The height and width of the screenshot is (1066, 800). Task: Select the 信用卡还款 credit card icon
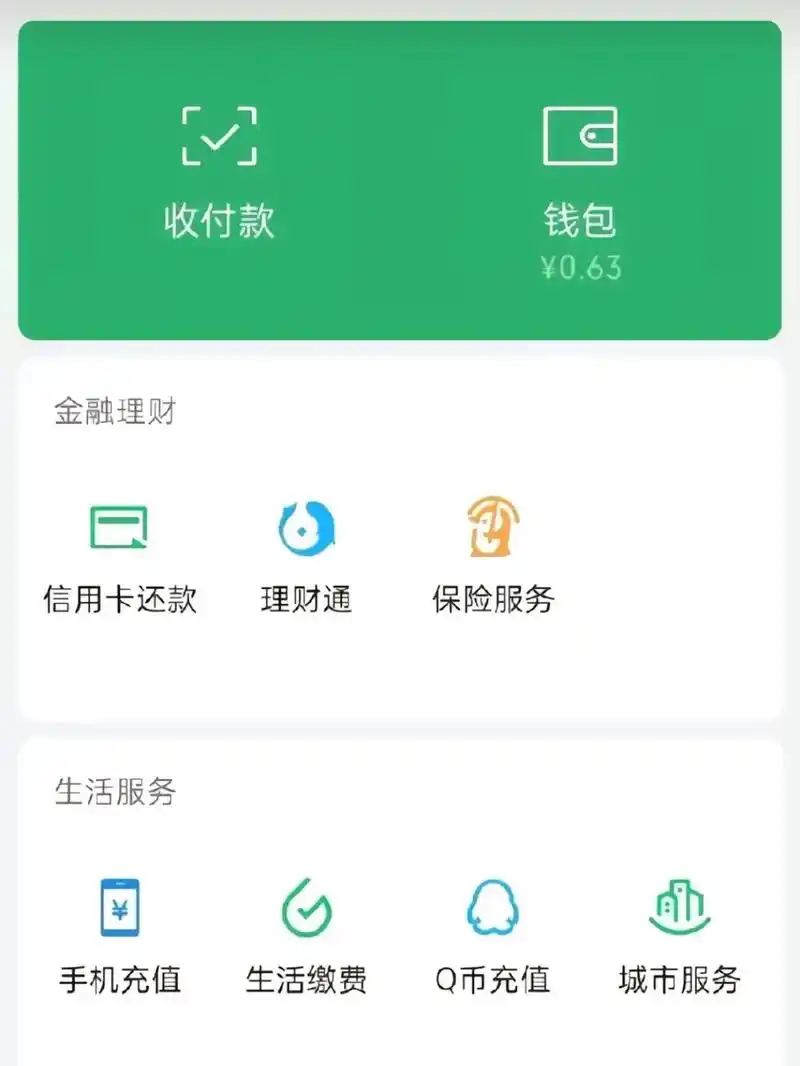(x=121, y=527)
